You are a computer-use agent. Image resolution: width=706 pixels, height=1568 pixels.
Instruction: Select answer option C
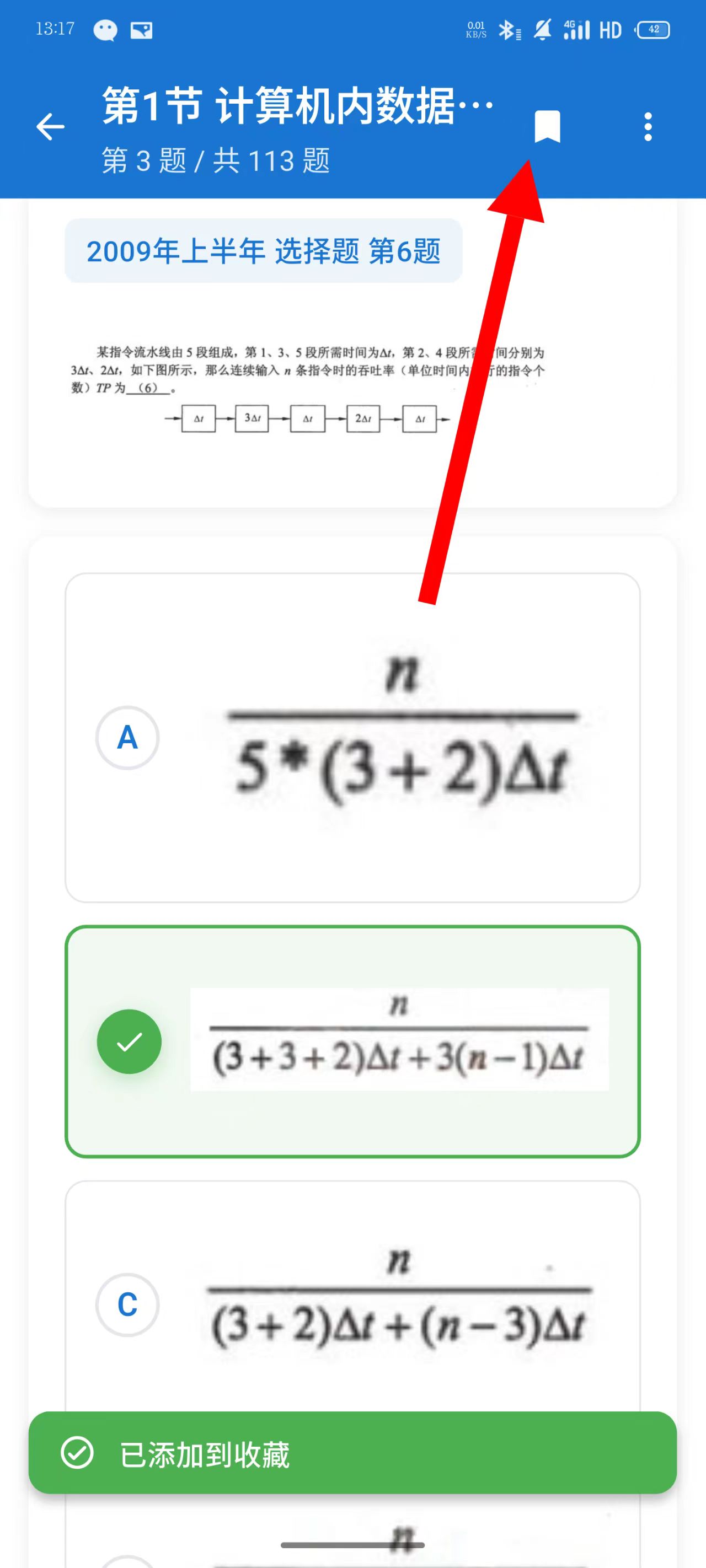pyautogui.click(x=352, y=1303)
